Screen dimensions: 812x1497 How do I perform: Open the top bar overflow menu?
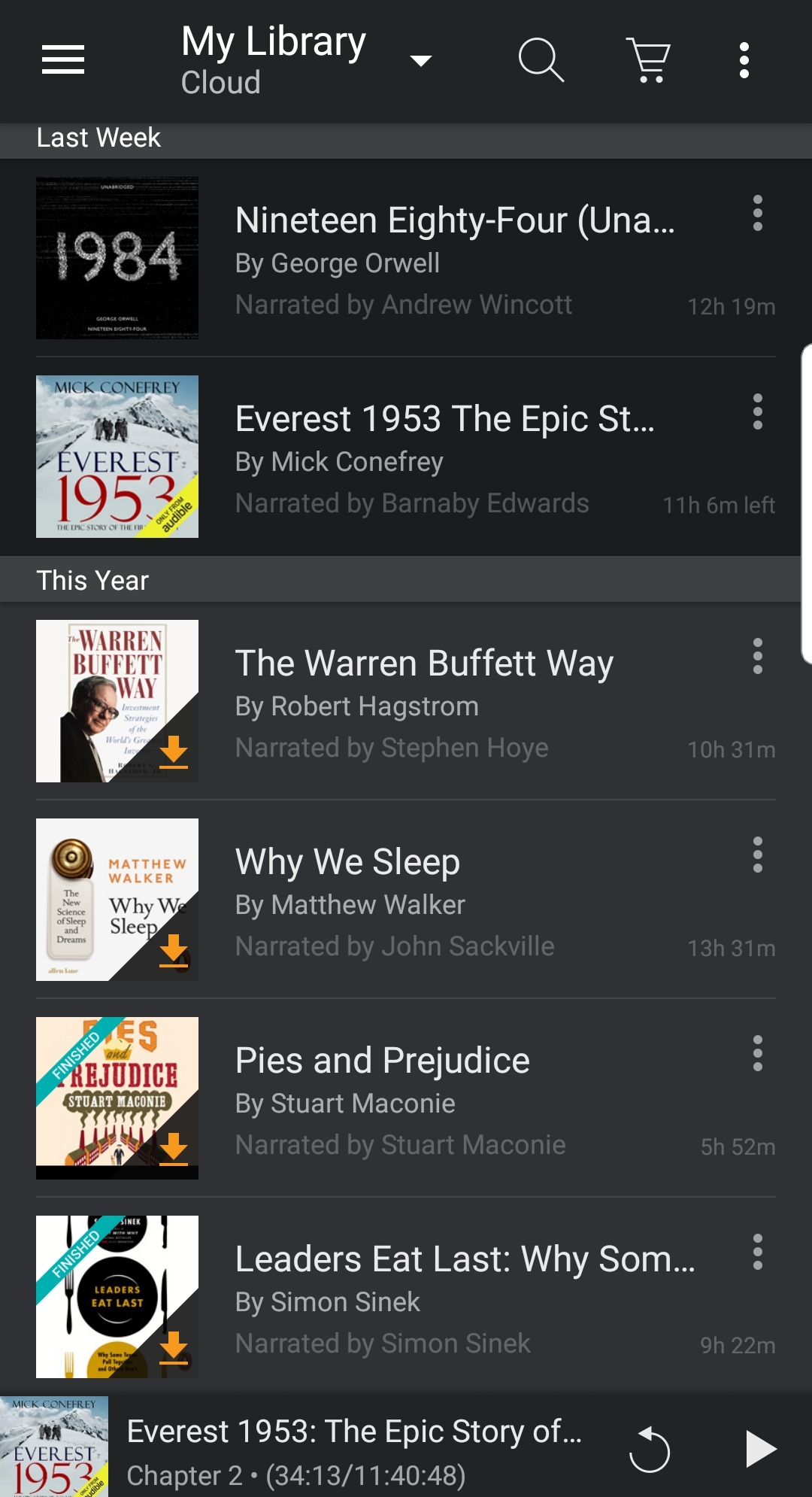[x=744, y=59]
